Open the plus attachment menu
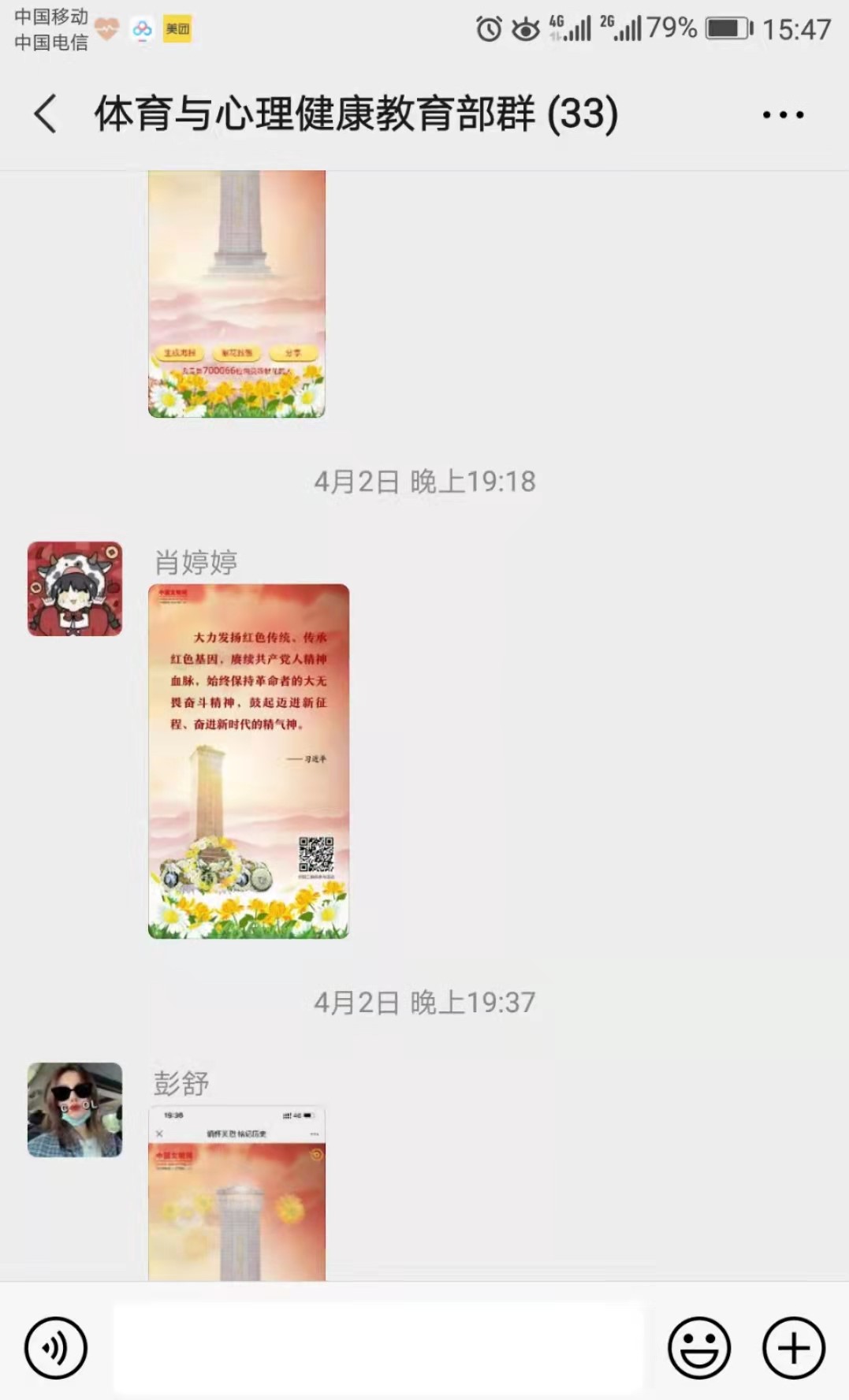This screenshot has height=1400, width=849. (x=794, y=1348)
